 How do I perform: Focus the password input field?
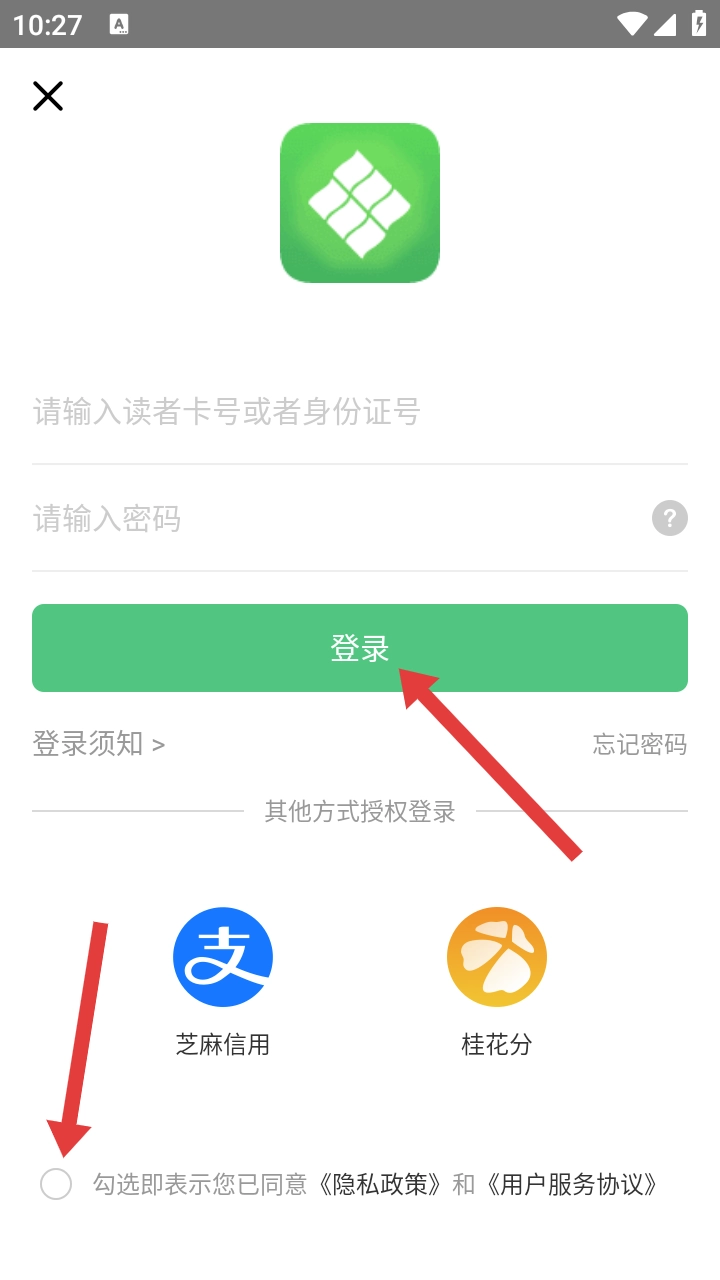(x=330, y=519)
